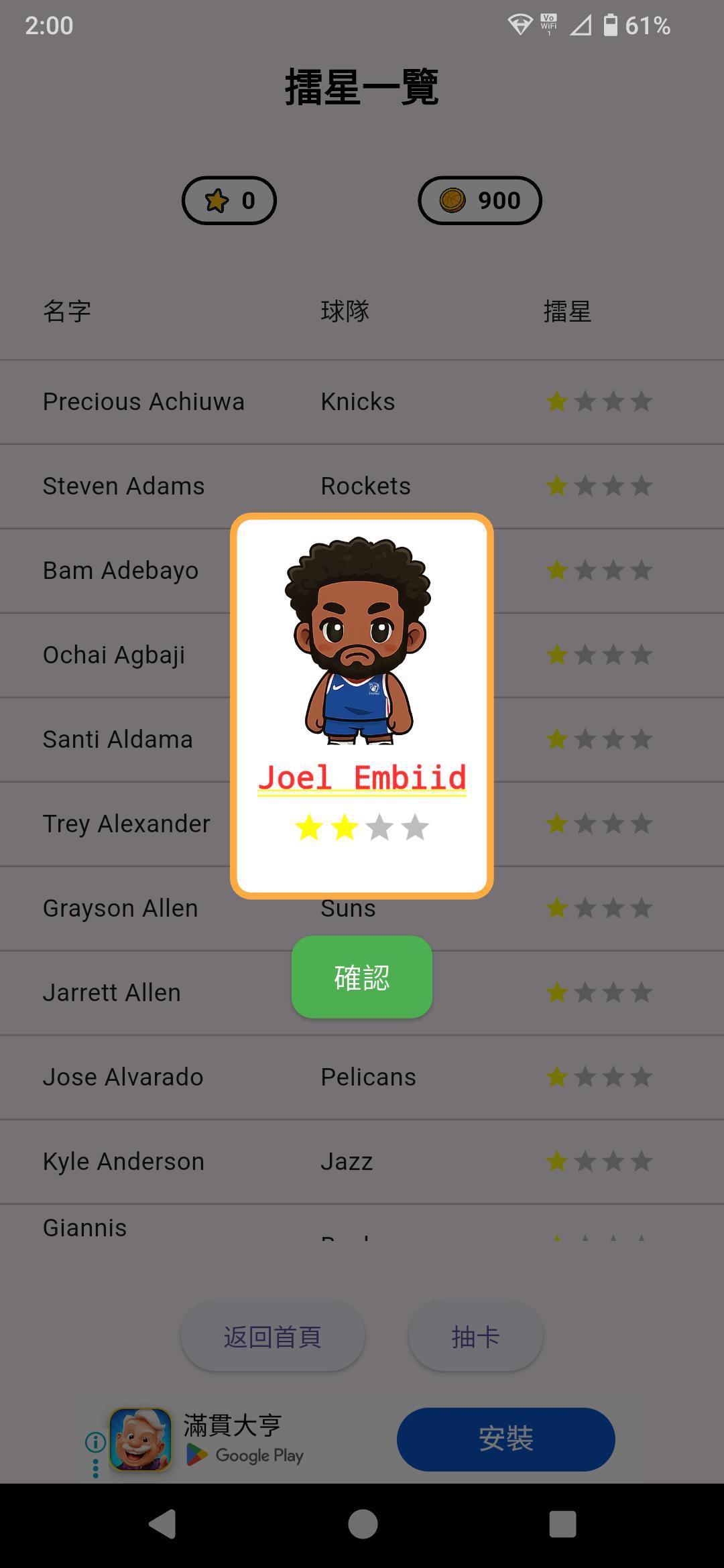Return to home page via 返回首頁
This screenshot has height=1568, width=724.
[x=273, y=1337]
